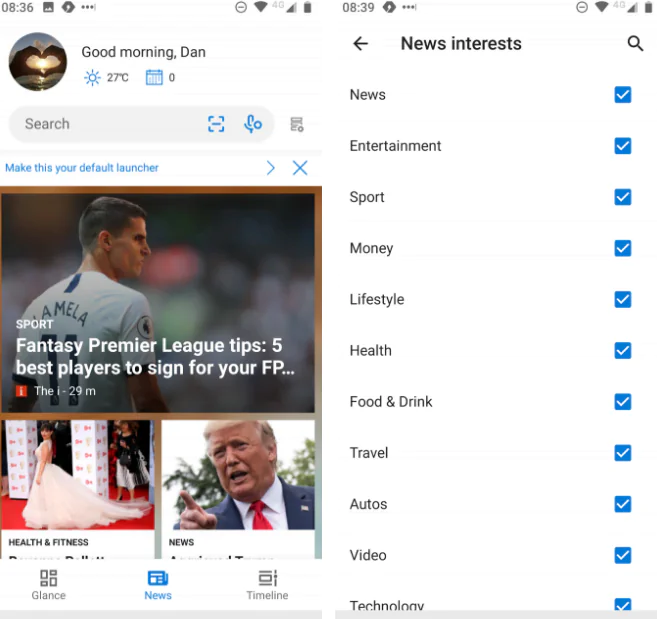Tap the scan icon in search bar
This screenshot has height=619, width=657.
point(216,124)
